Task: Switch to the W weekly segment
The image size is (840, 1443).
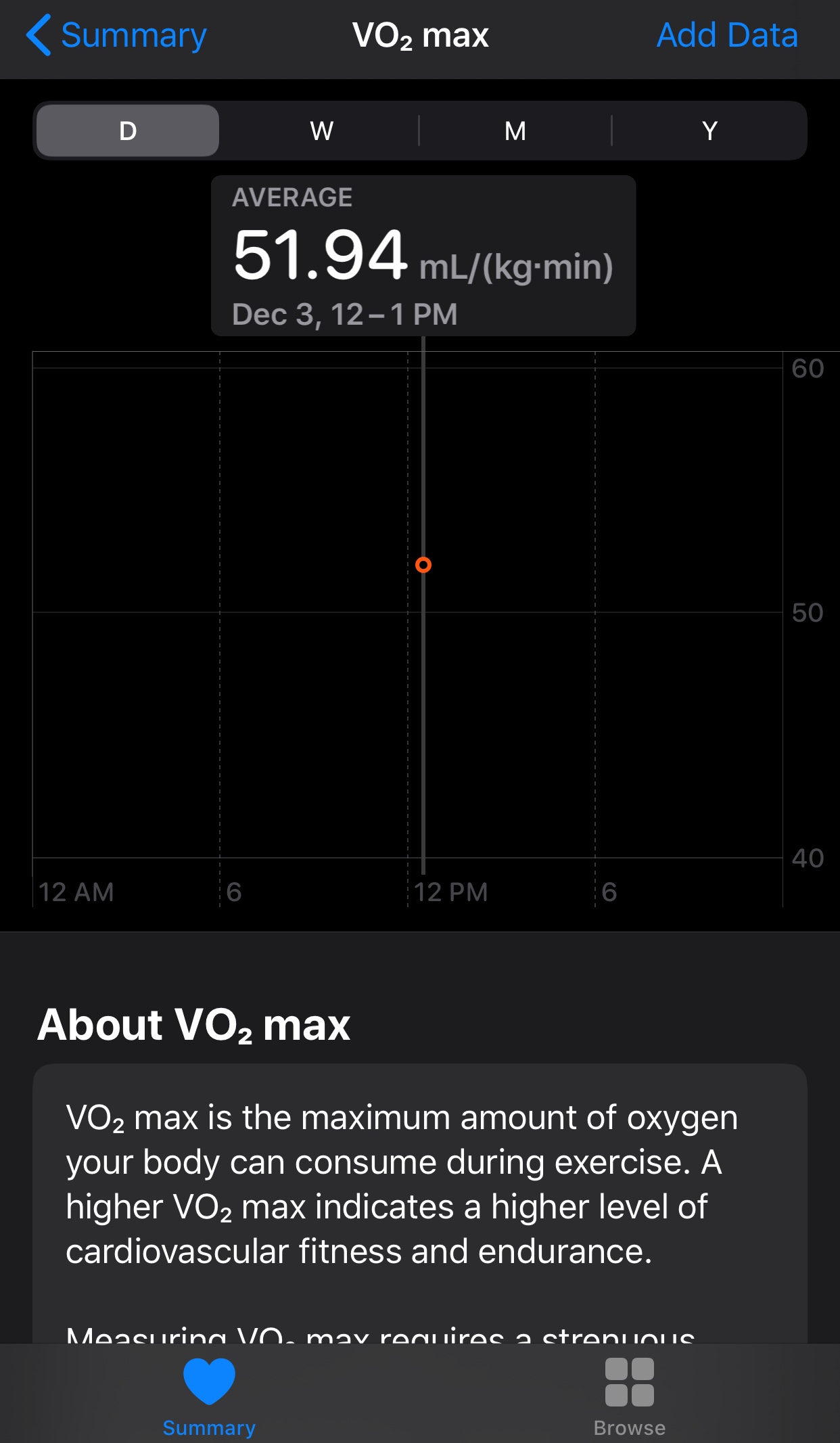Action: pos(321,131)
